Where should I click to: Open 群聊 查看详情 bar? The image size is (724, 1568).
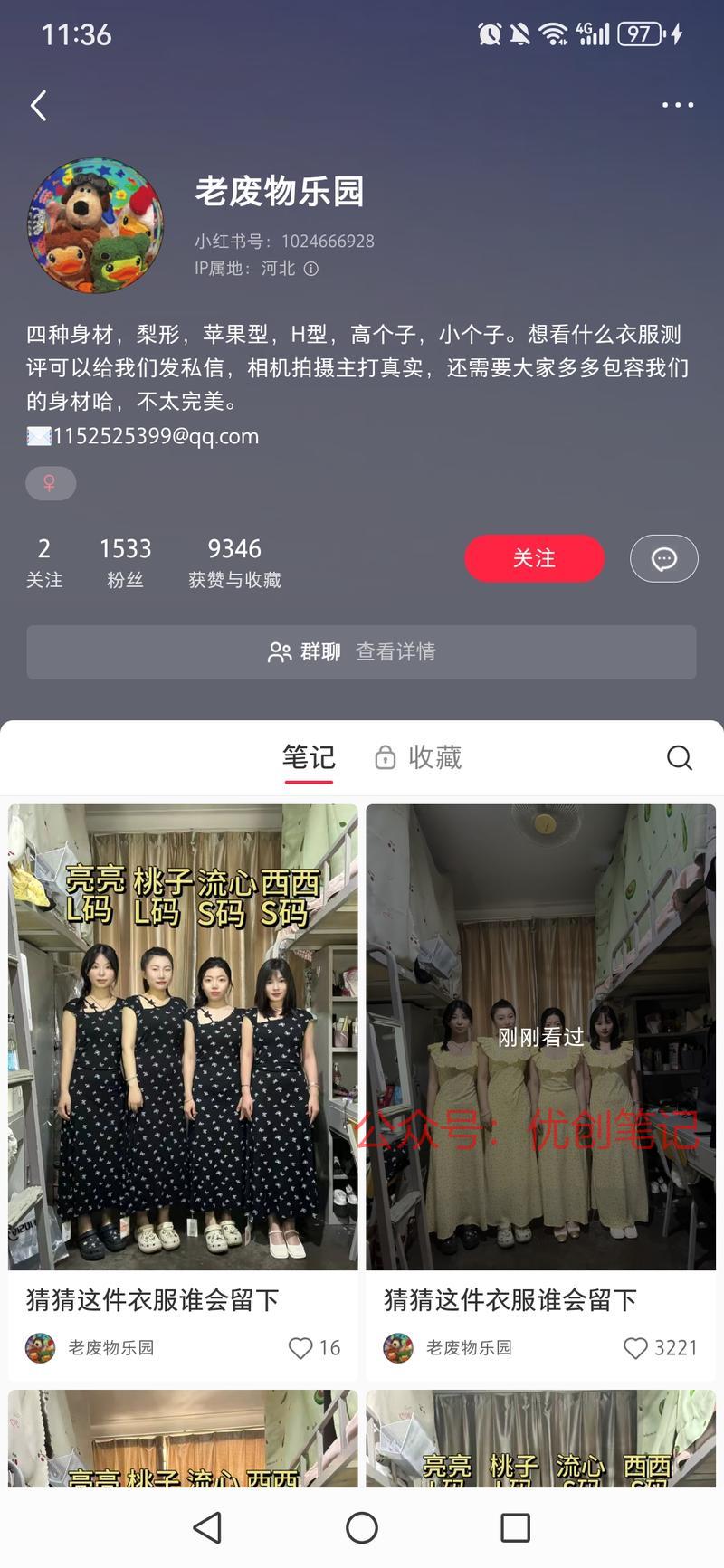(361, 651)
